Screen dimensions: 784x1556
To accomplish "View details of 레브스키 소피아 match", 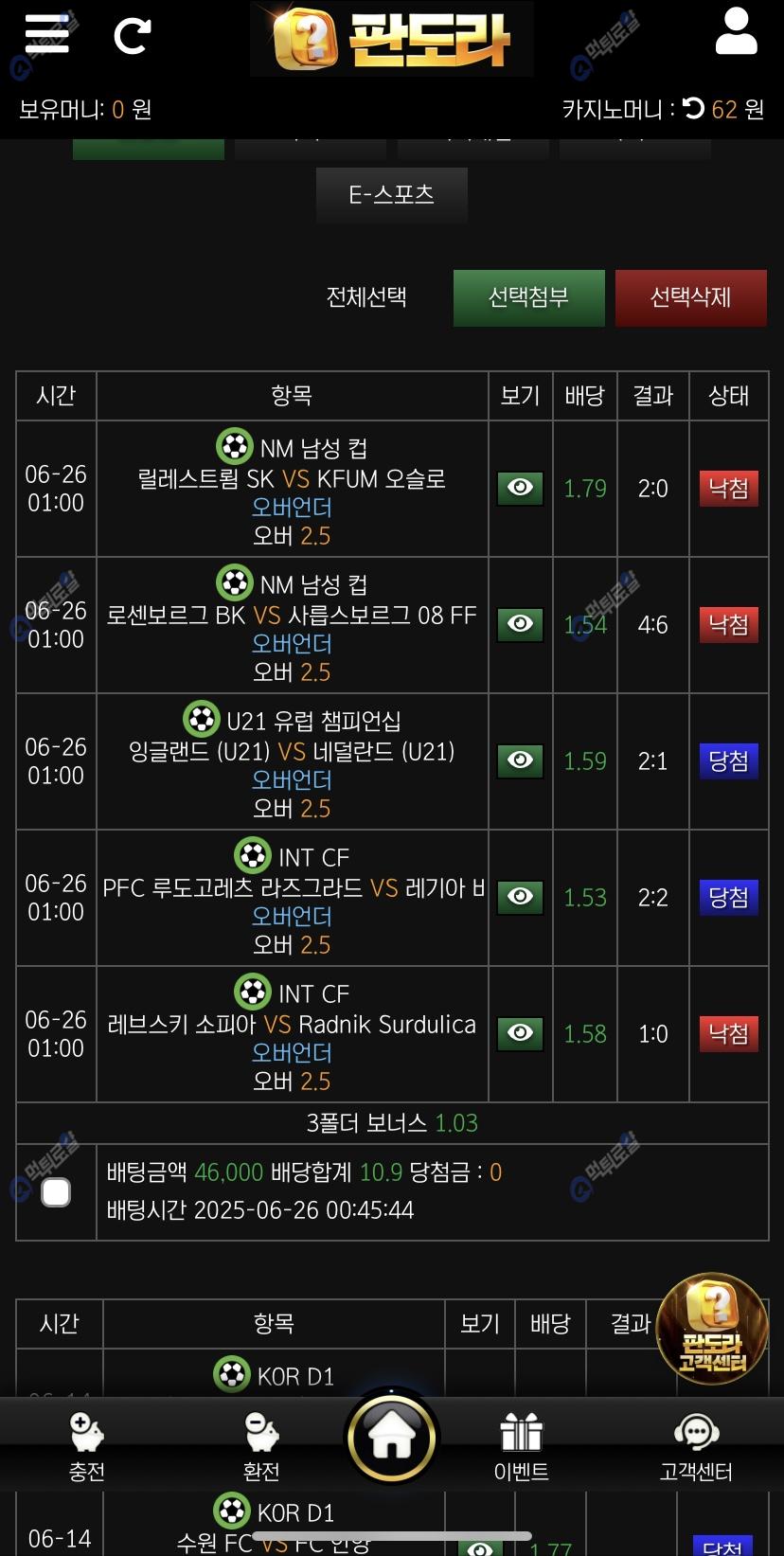I will coord(520,1033).
